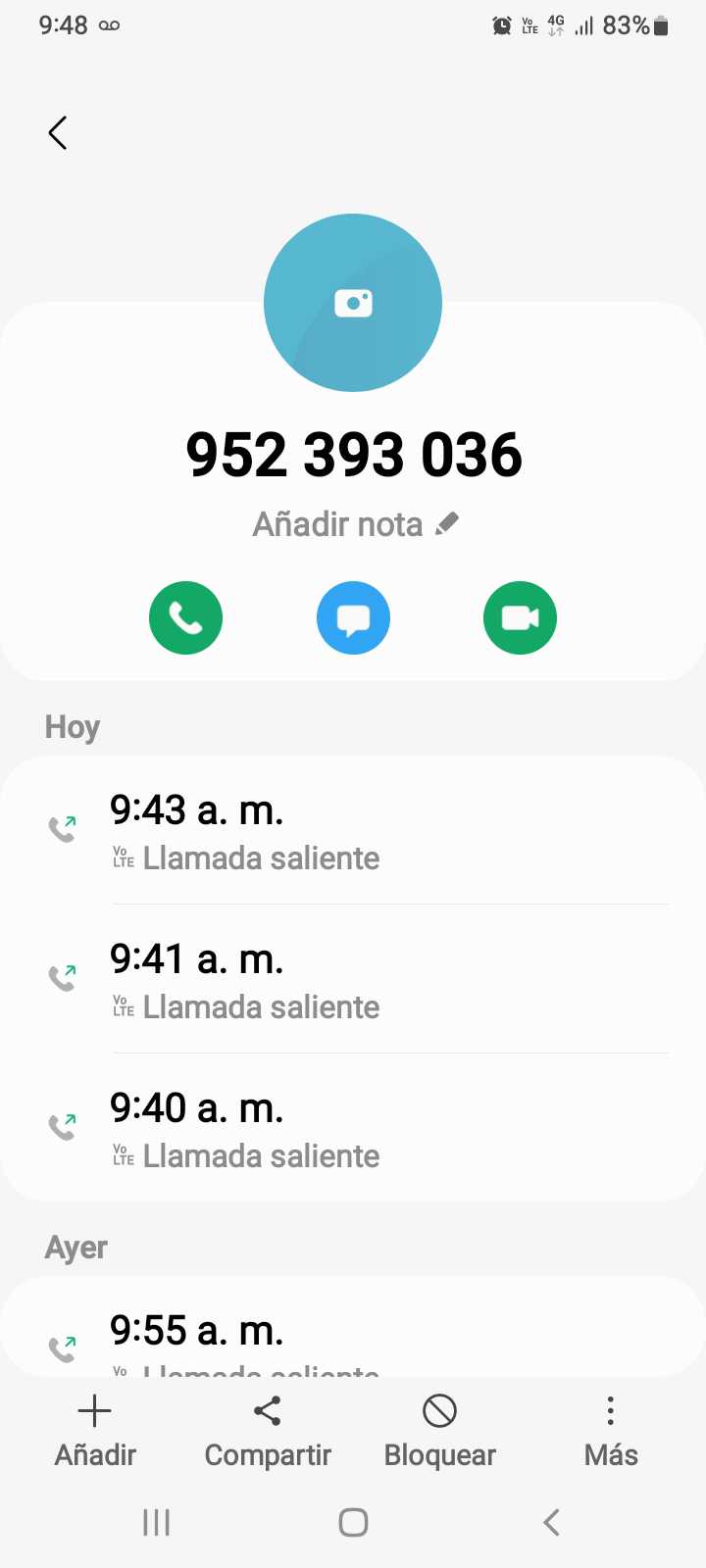Show recent apps

(157, 1522)
